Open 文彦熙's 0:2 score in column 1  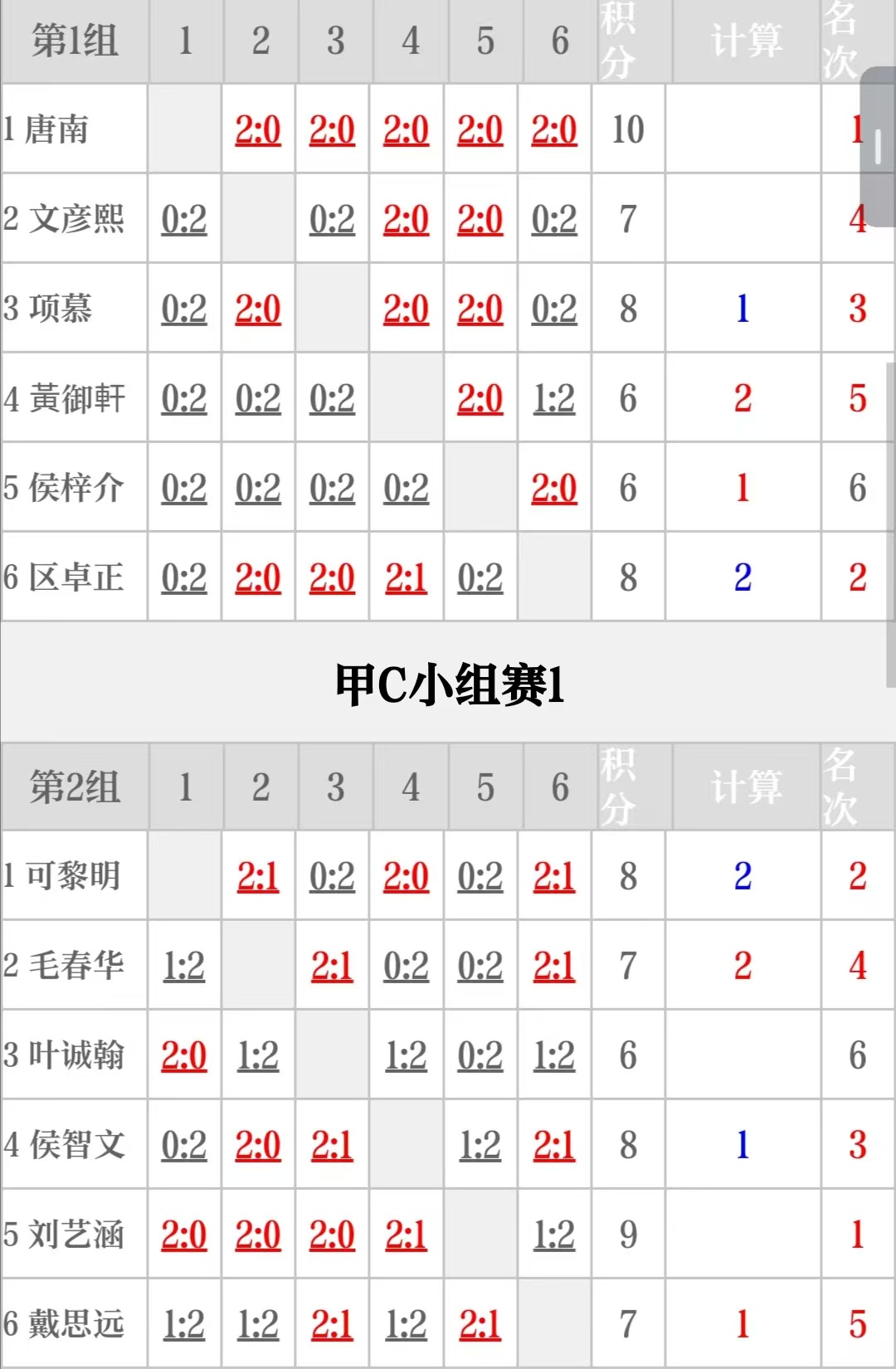(x=184, y=220)
